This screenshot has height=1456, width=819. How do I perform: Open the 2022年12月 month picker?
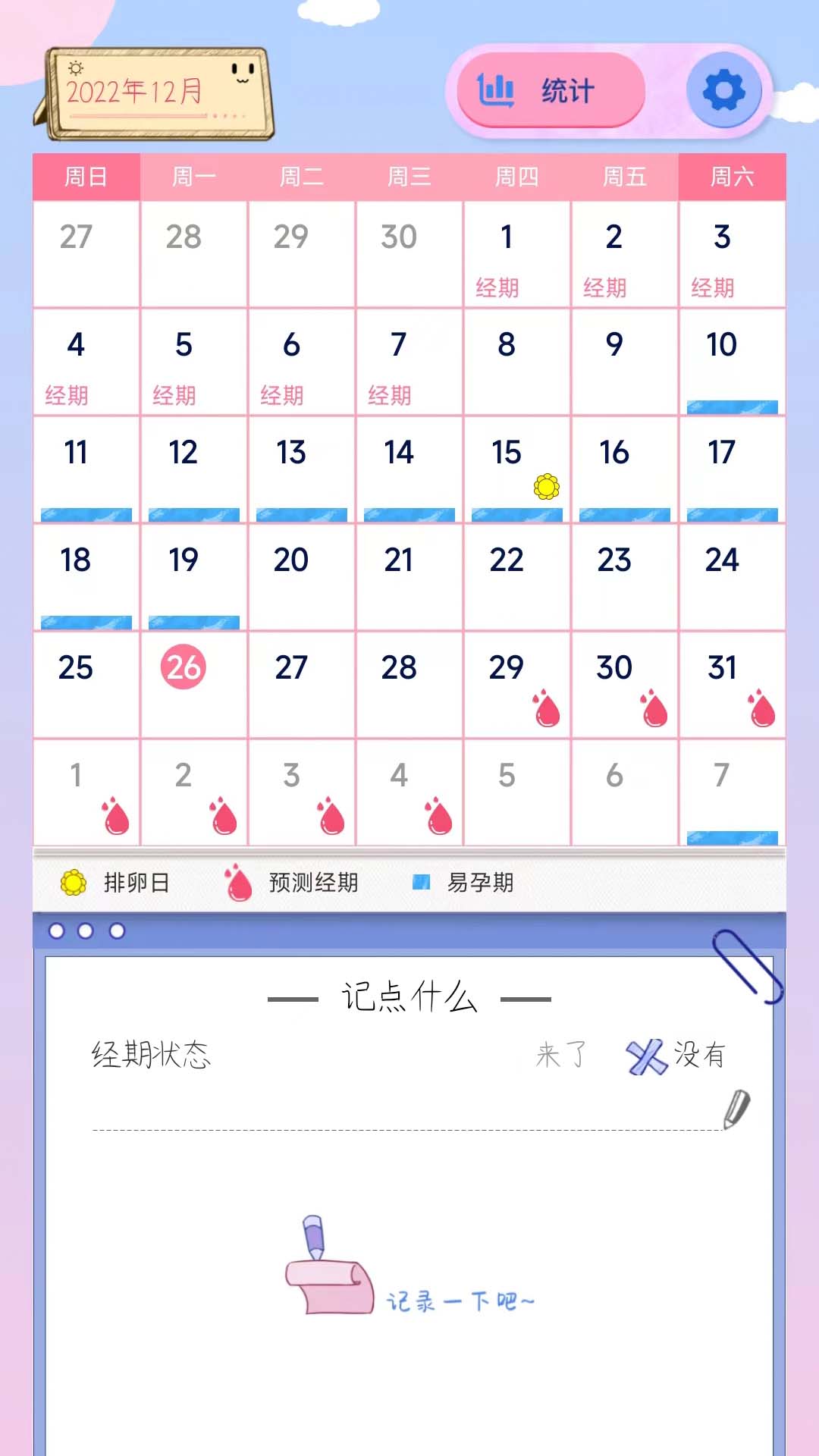155,93
